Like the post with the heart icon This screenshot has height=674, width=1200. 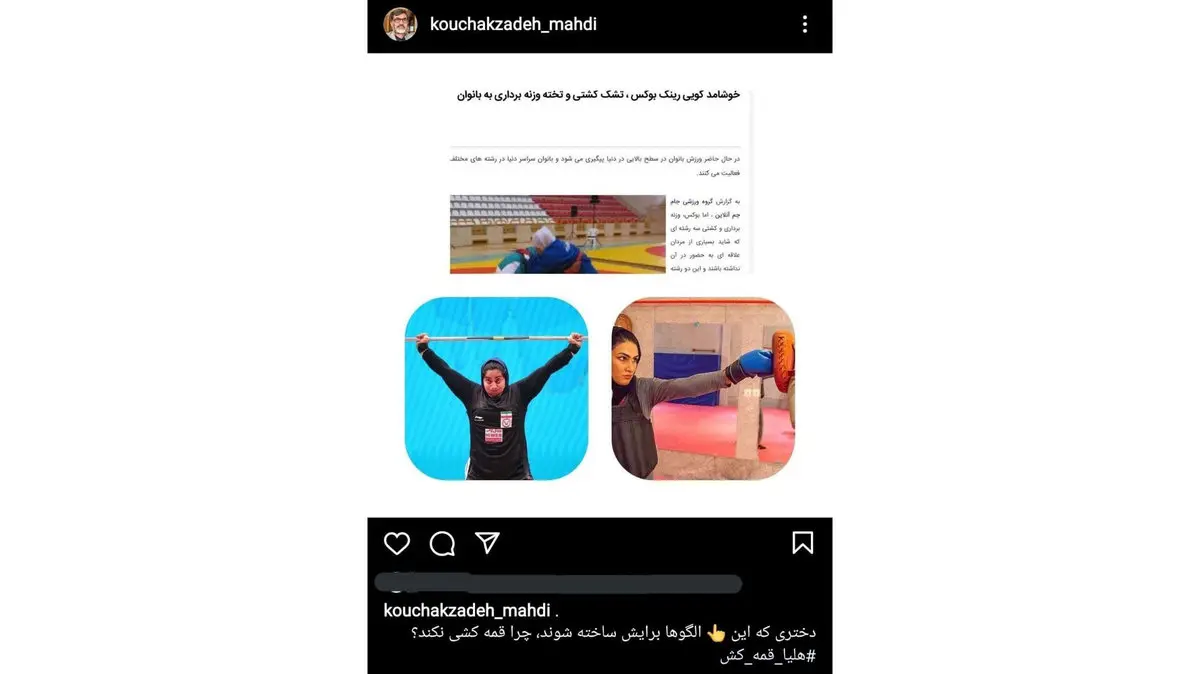click(397, 543)
